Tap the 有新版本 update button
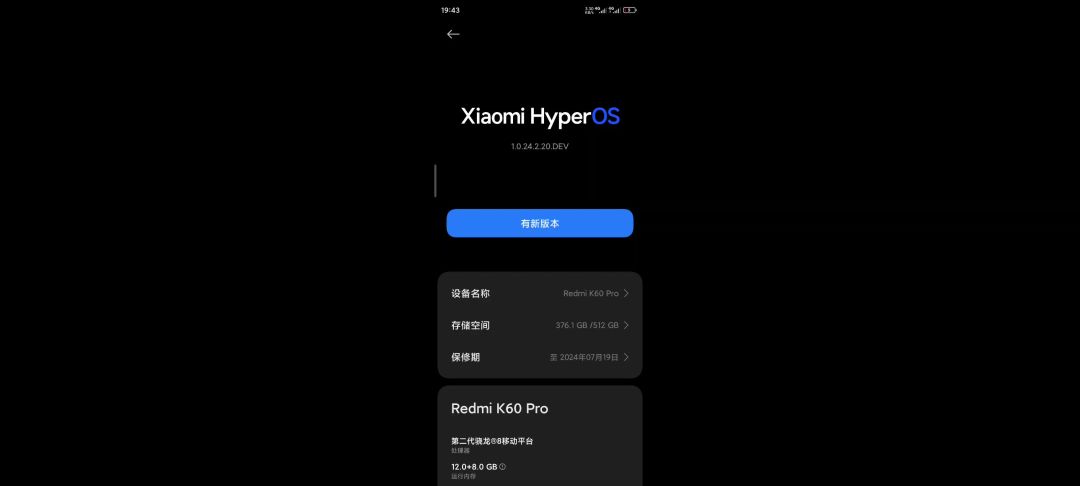The width and height of the screenshot is (1080, 486). 539,223
